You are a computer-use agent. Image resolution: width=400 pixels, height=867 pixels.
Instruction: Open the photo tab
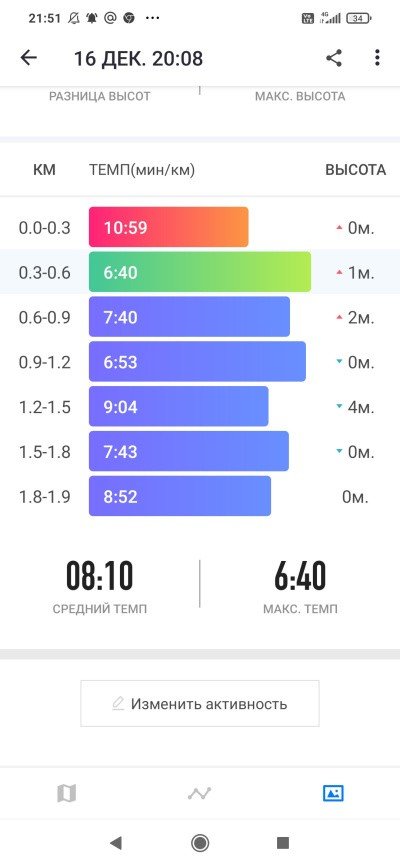pos(333,793)
